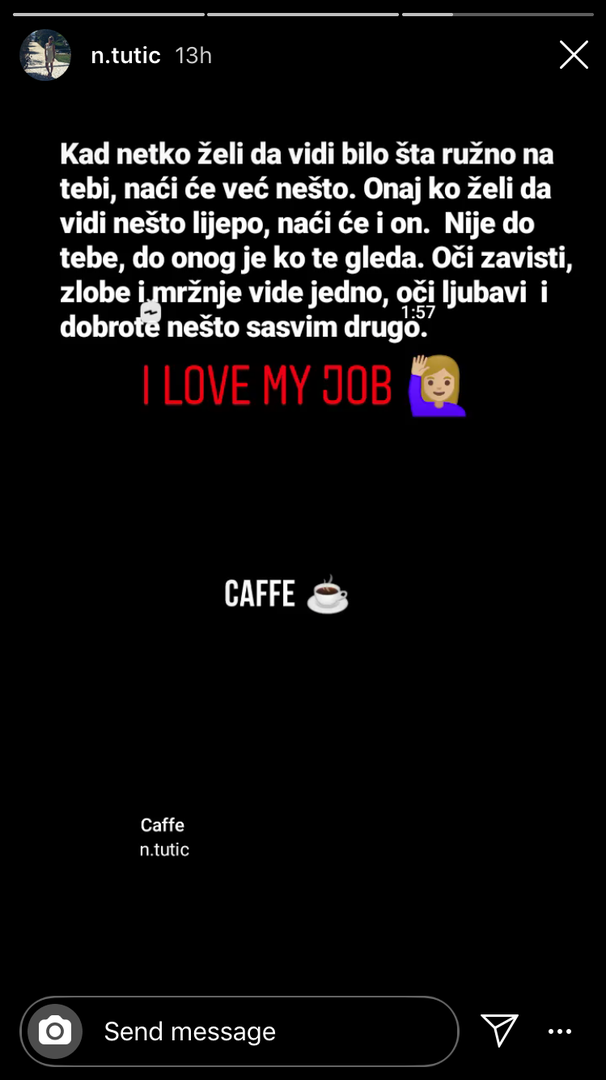Open the more options menu
Viewport: 606px width, 1080px height.
point(560,1031)
